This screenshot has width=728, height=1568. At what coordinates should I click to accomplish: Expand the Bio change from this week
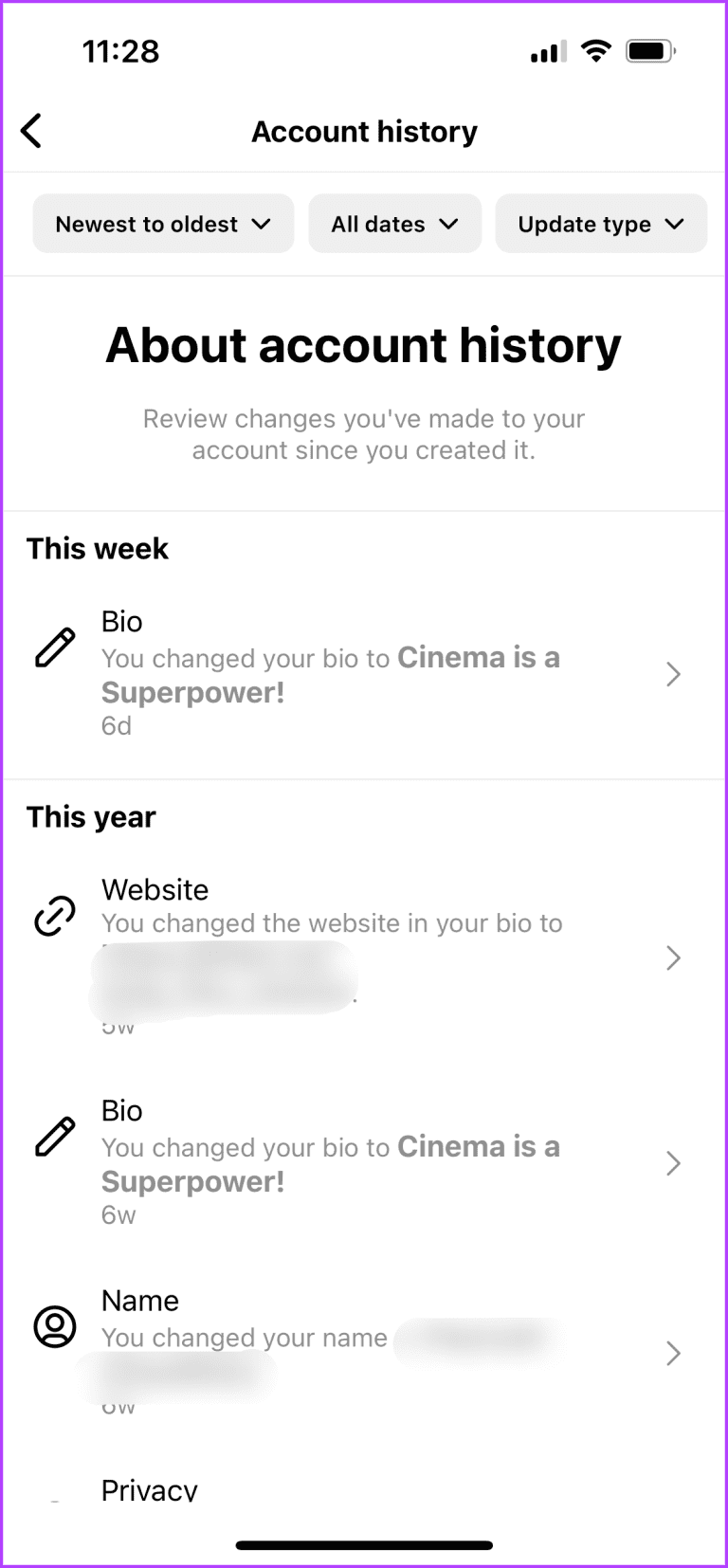673,674
